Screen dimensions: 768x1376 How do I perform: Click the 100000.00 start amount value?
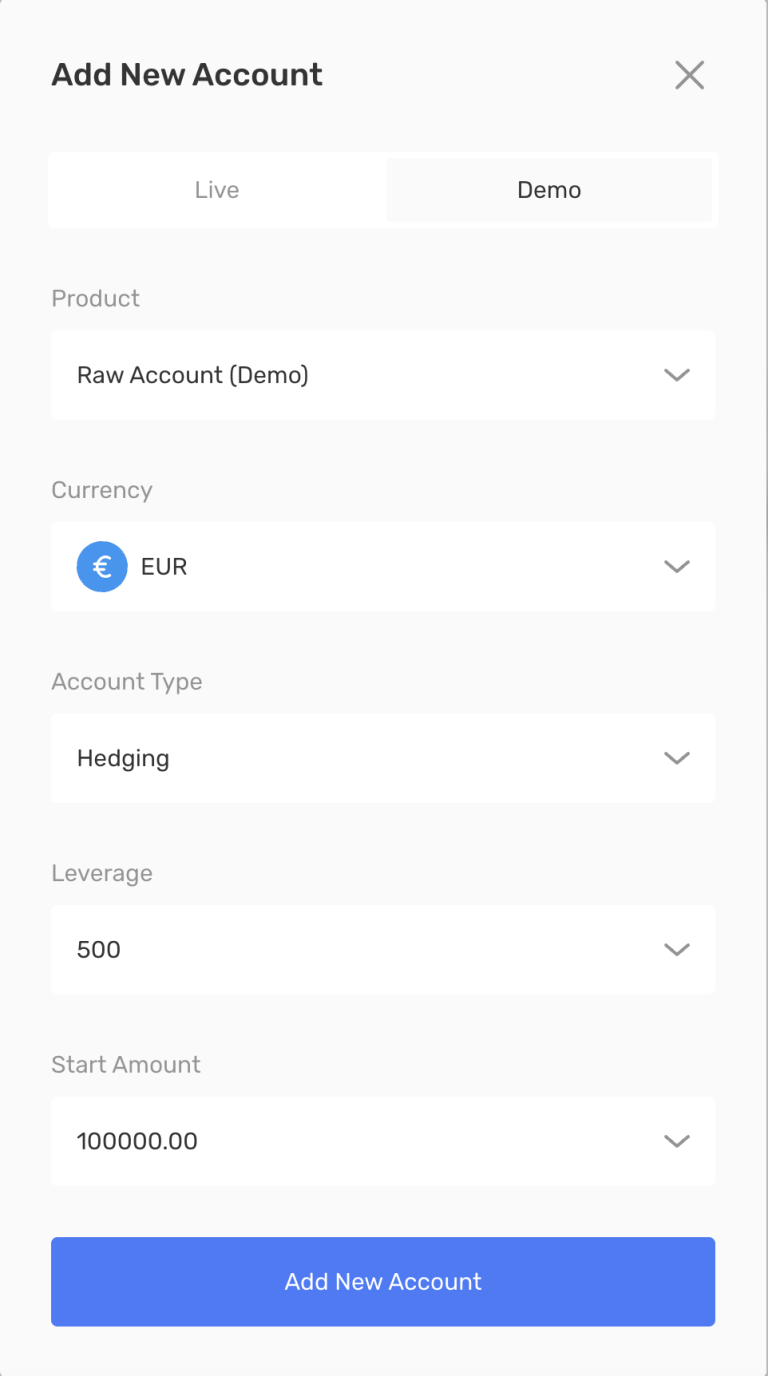[138, 1141]
